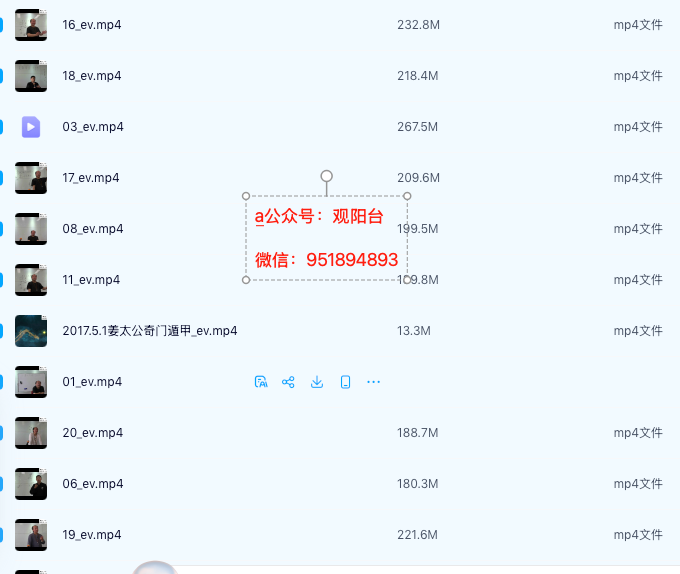Download the file 01_ev.mp4

pyautogui.click(x=317, y=382)
